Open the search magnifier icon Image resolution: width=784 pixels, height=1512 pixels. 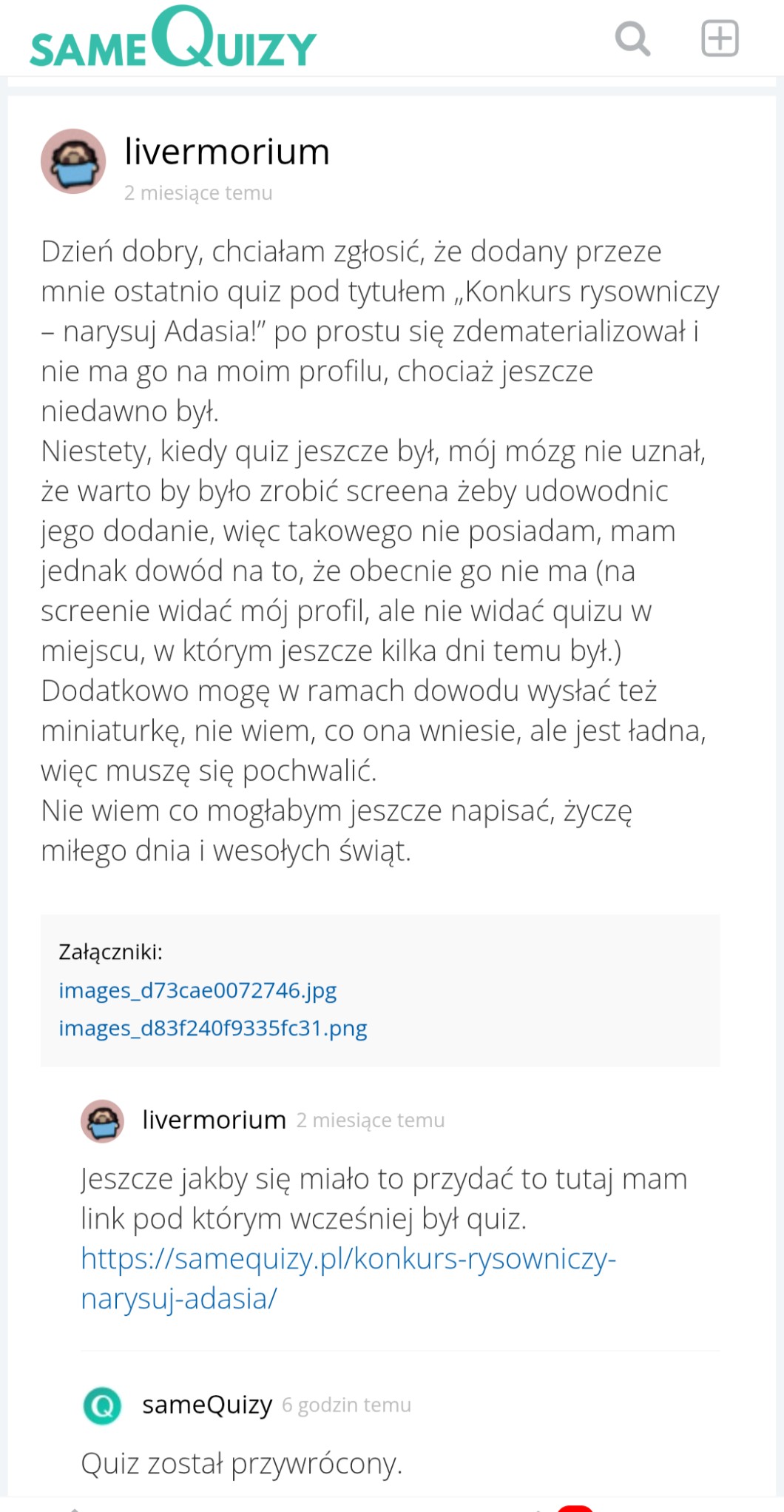[x=632, y=38]
